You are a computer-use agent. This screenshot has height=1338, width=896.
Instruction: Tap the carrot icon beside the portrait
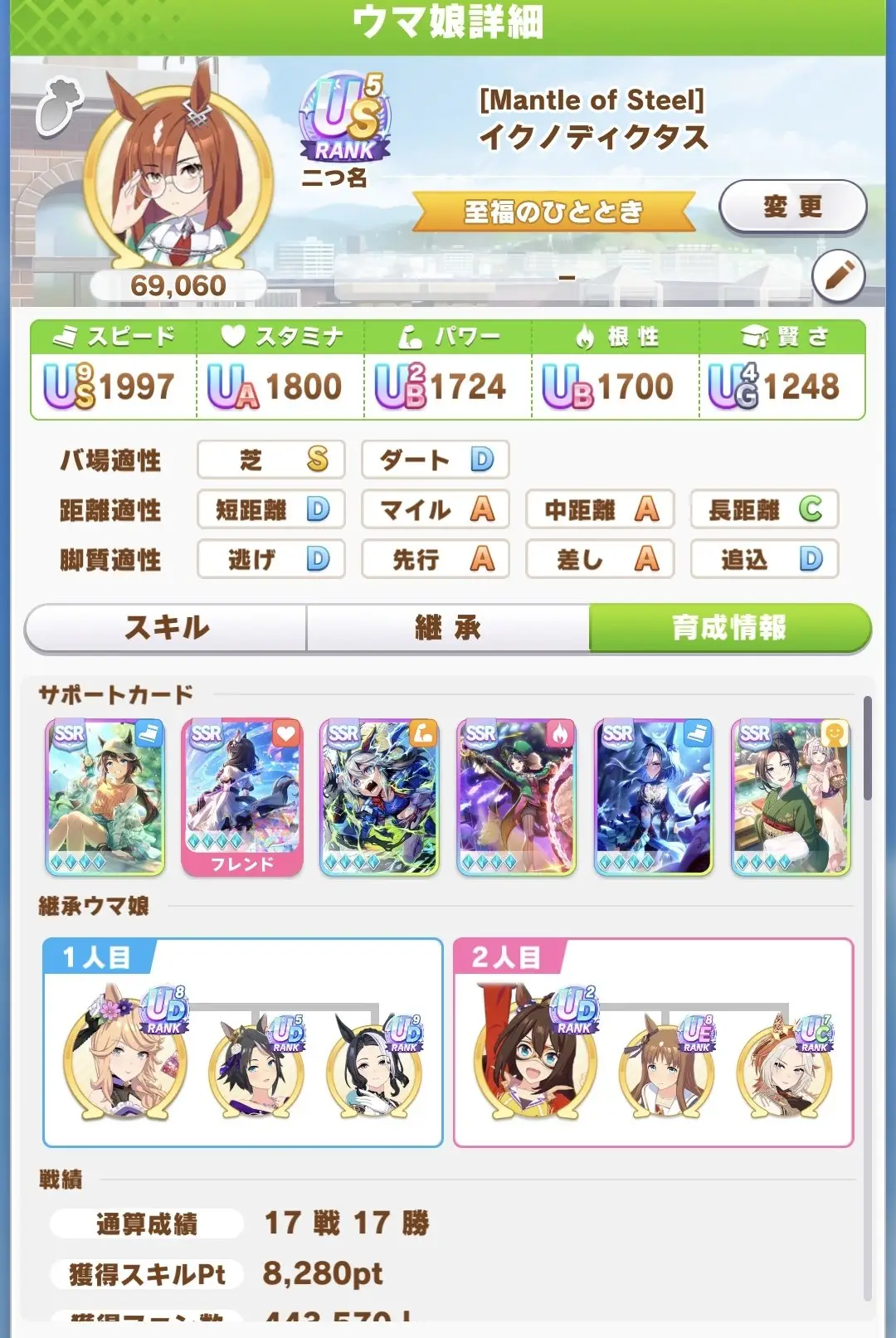pos(60,106)
